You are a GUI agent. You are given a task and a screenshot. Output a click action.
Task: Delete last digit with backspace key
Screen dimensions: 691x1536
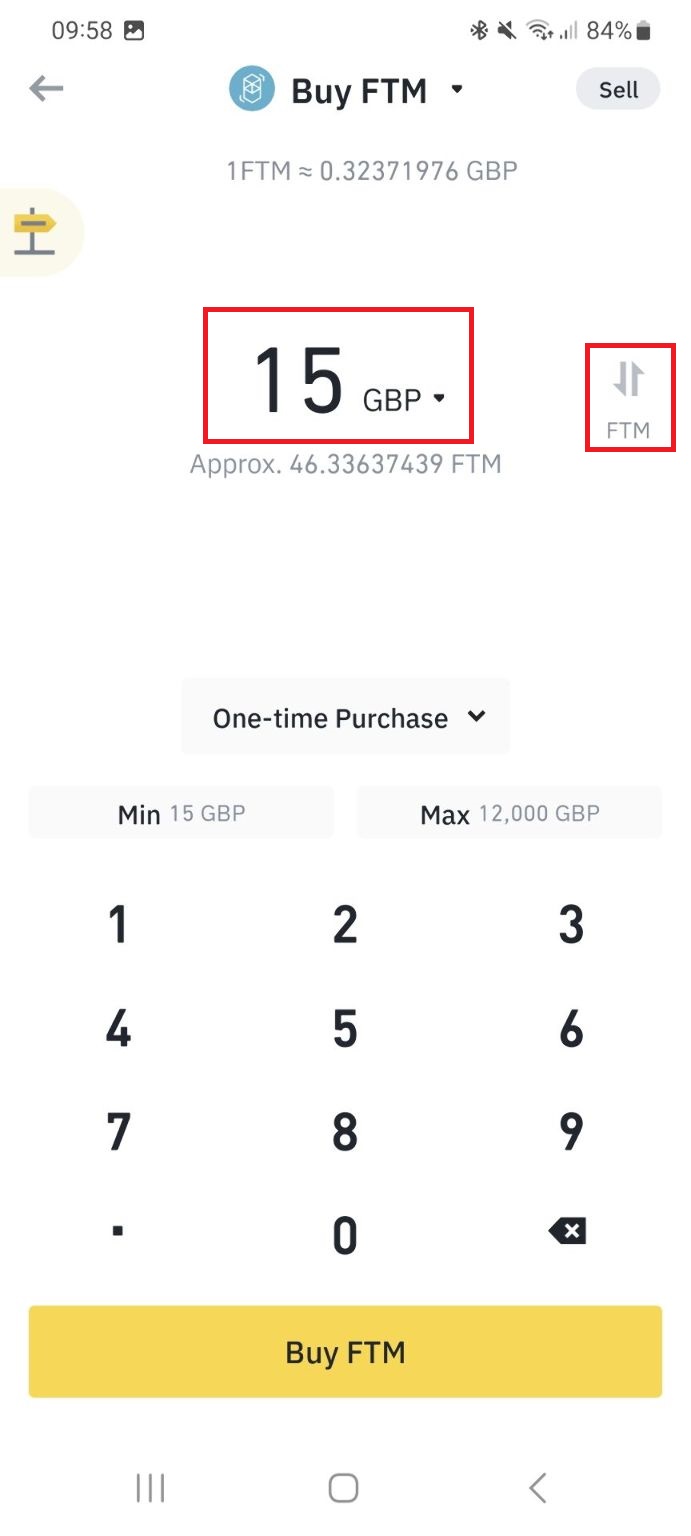point(567,1232)
